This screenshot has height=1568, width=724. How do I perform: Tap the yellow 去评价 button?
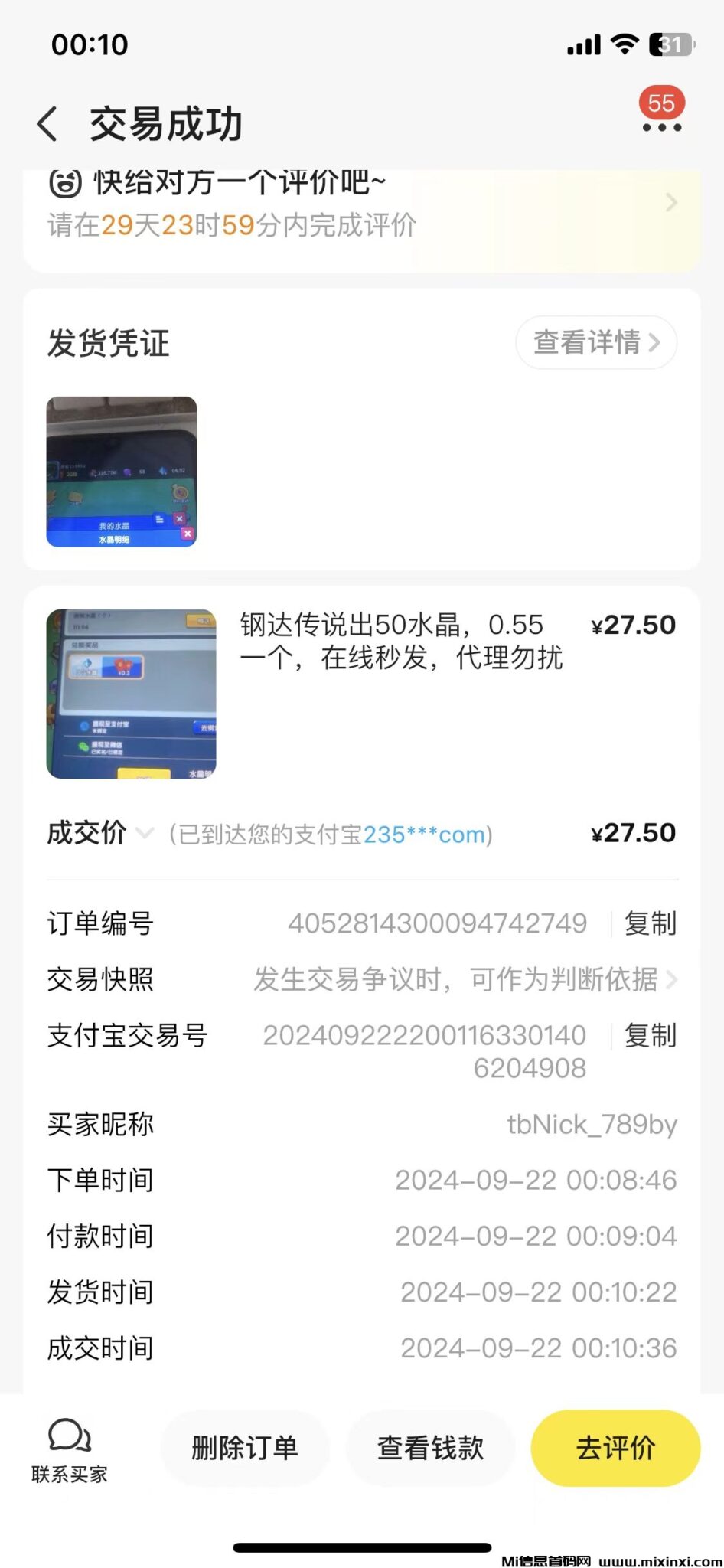pos(615,1448)
